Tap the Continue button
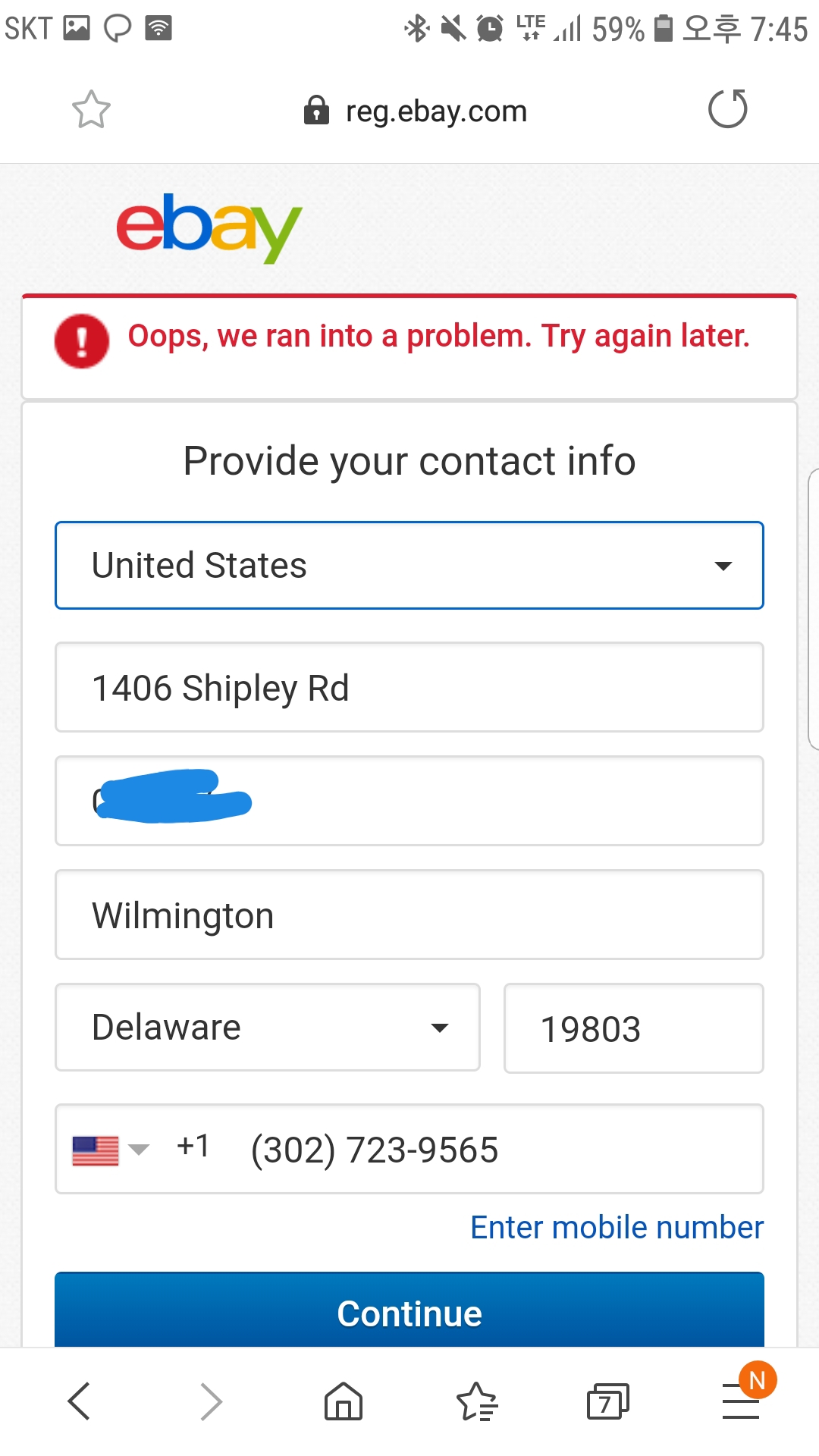 409,1312
